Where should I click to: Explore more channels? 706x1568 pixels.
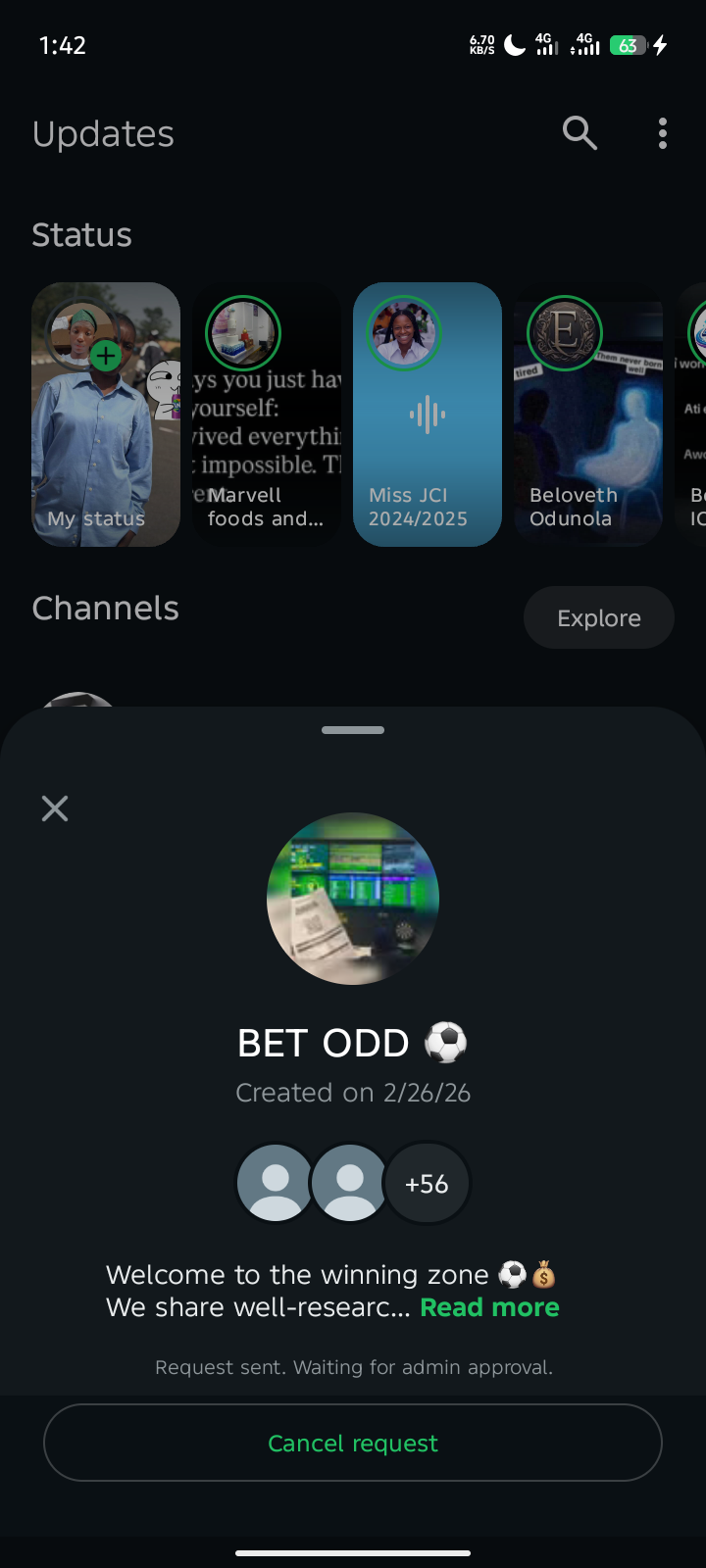598,617
